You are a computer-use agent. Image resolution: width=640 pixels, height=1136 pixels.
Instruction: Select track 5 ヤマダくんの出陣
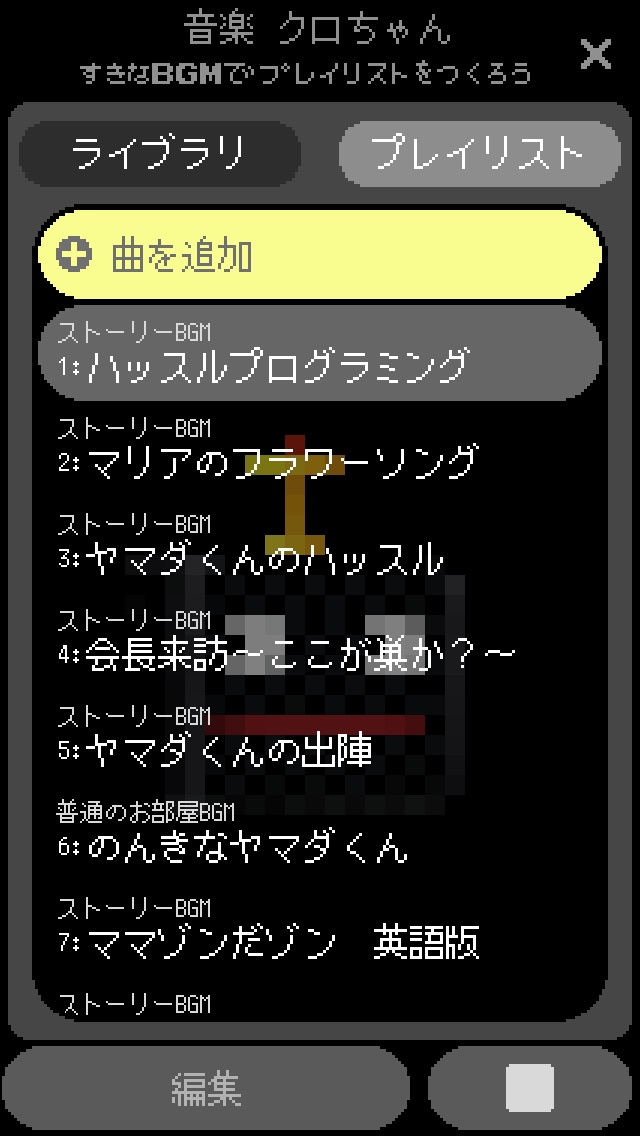(x=319, y=738)
